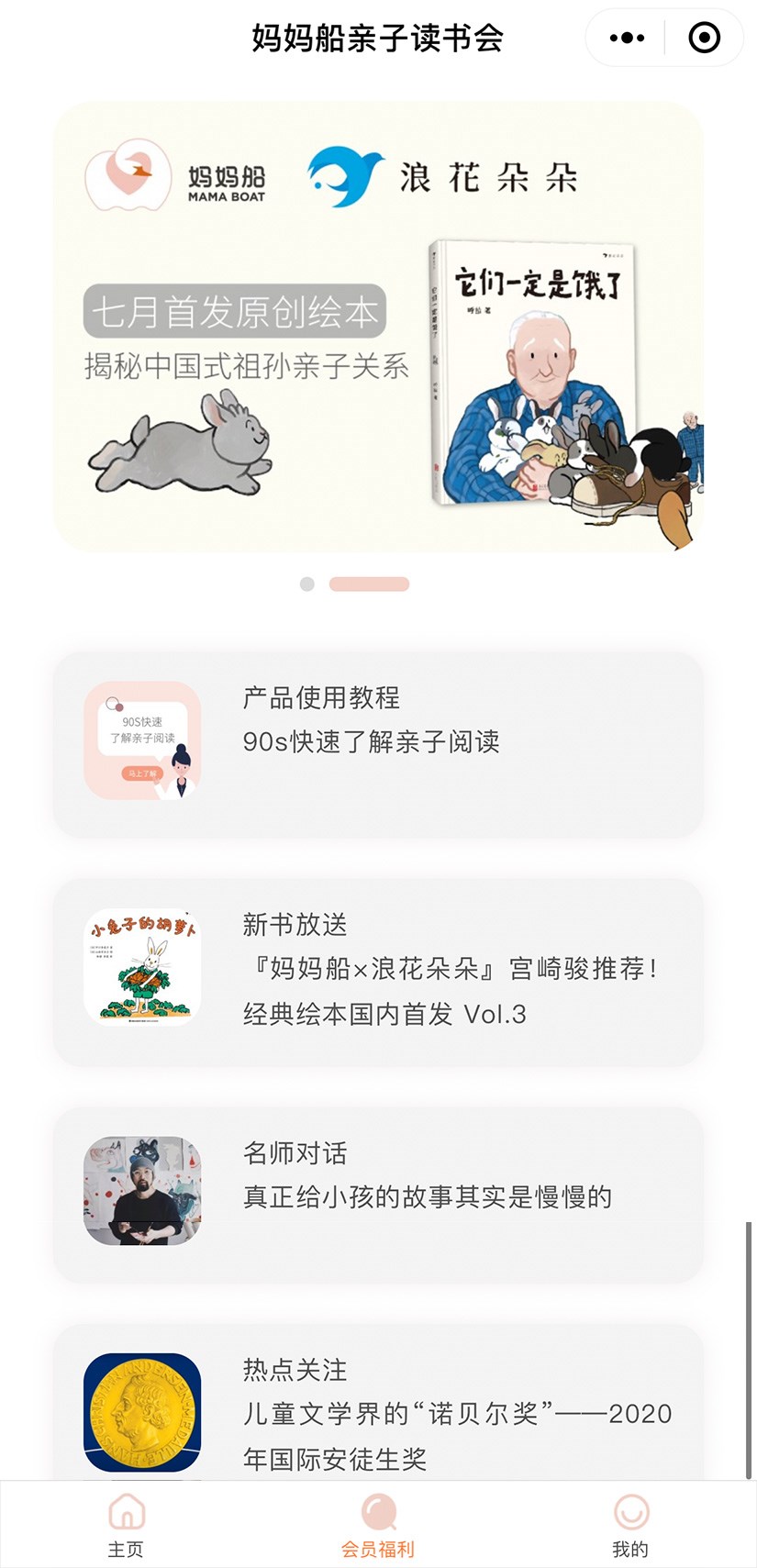Jump to the first banner slide dot
The width and height of the screenshot is (757, 1568).
click(x=307, y=584)
